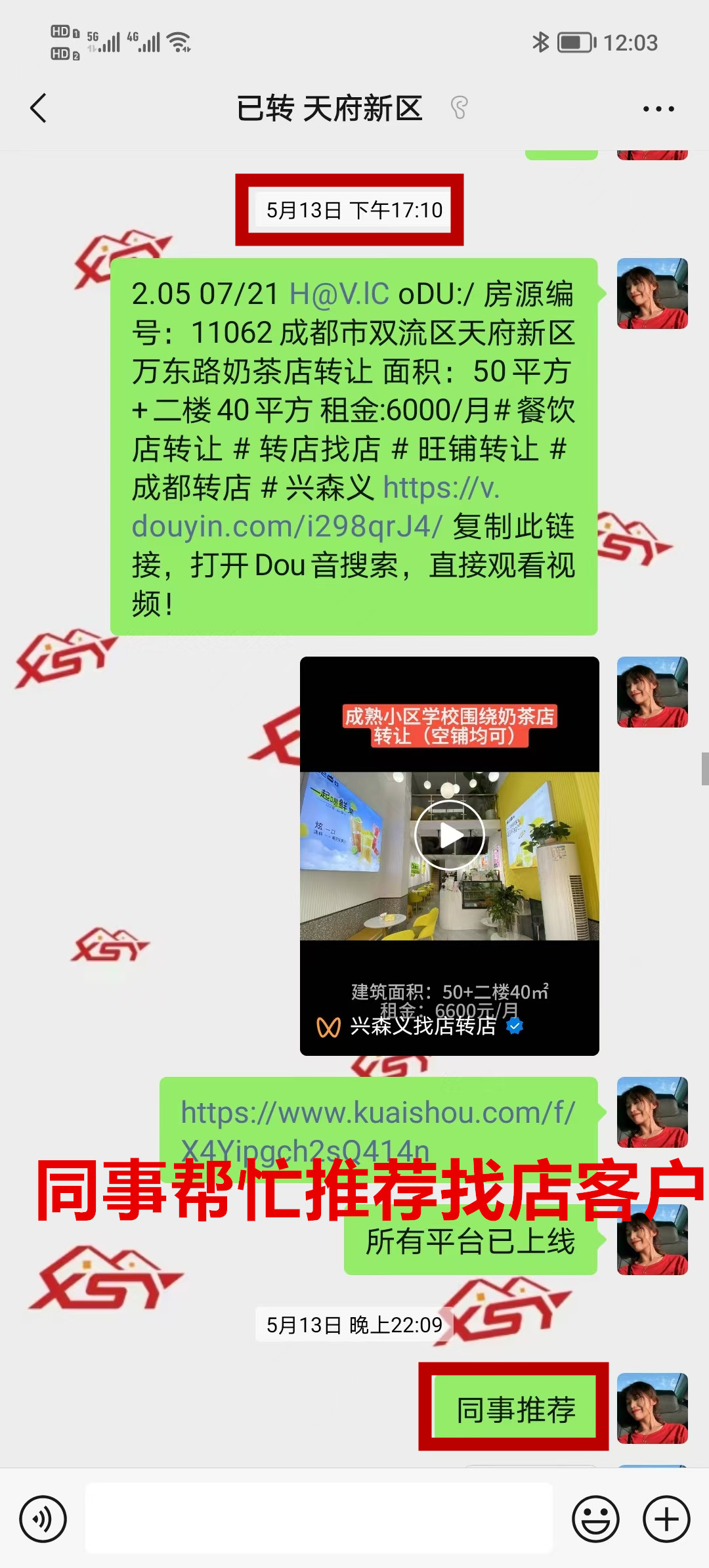Open the v.douyin.com link in message
The width and height of the screenshot is (709, 1568).
[287, 527]
